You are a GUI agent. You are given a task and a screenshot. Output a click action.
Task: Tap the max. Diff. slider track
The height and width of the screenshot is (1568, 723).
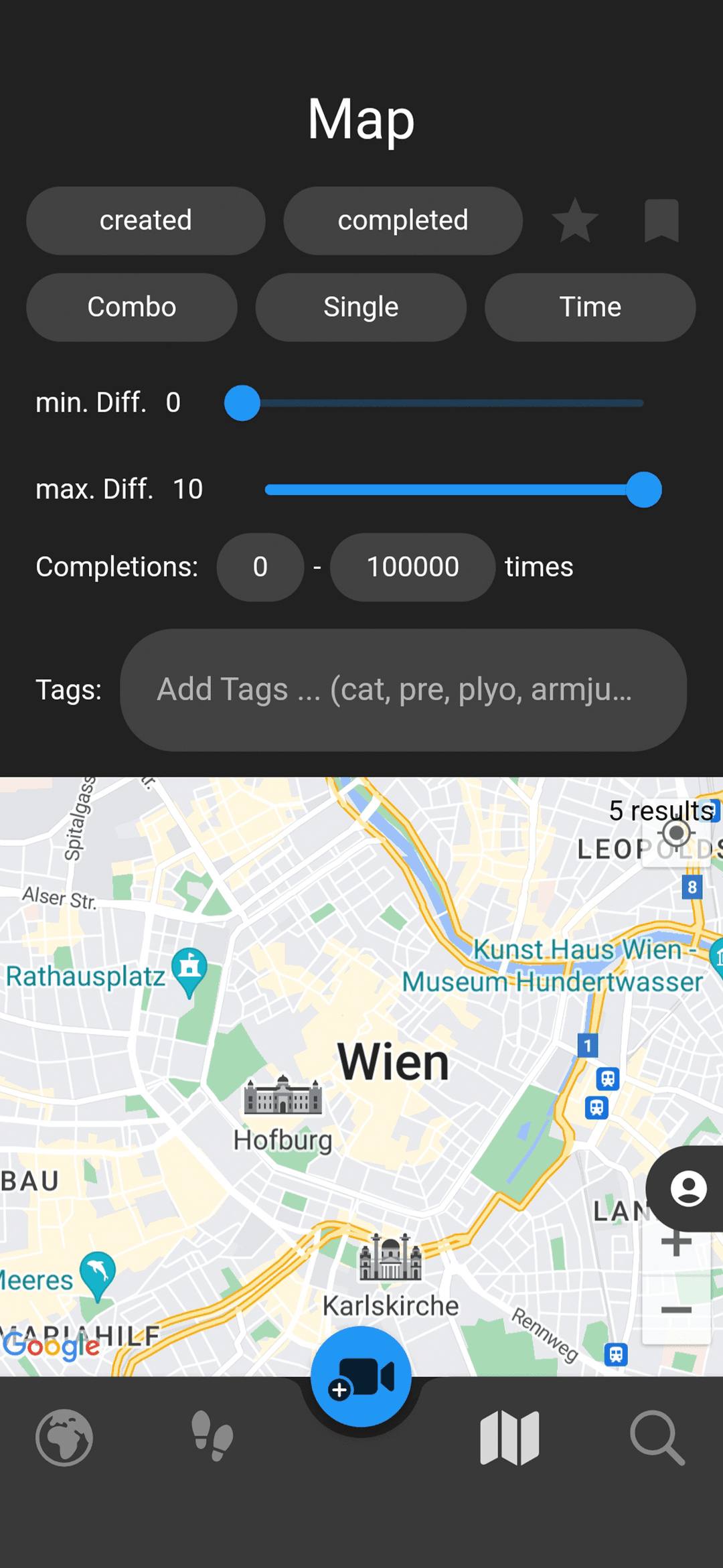(455, 490)
